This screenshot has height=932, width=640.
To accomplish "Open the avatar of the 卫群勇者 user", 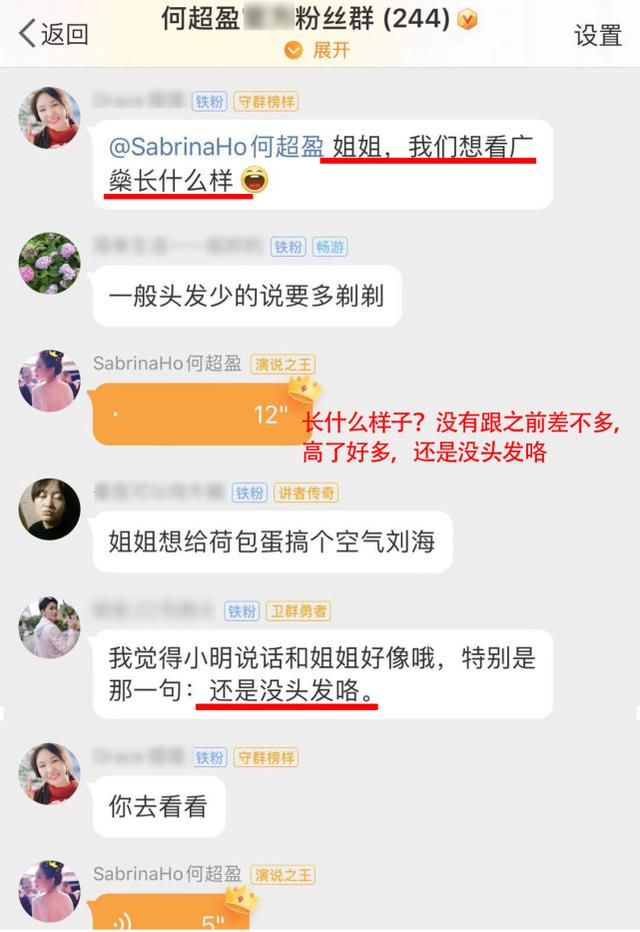I will 49,627.
